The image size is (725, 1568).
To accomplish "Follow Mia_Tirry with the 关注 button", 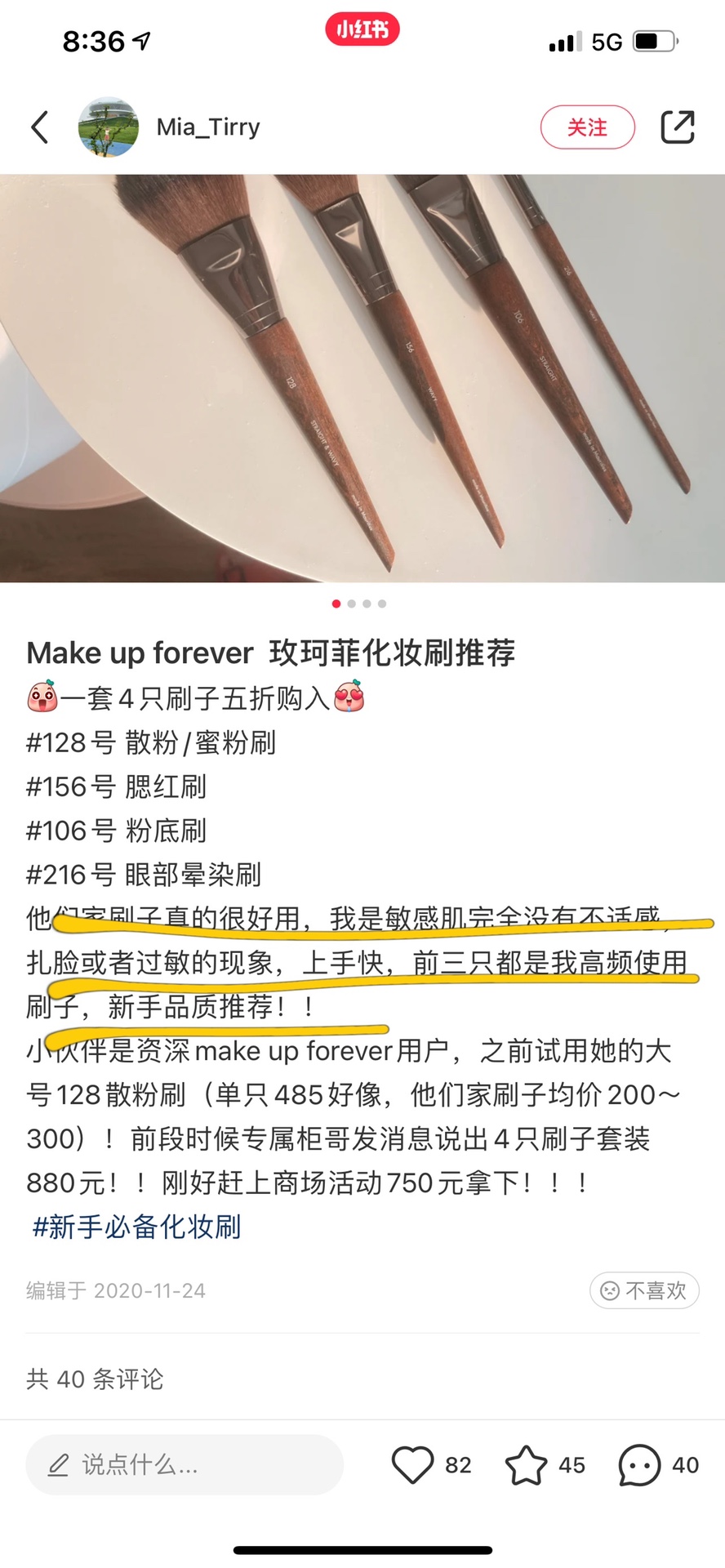I will tap(587, 127).
